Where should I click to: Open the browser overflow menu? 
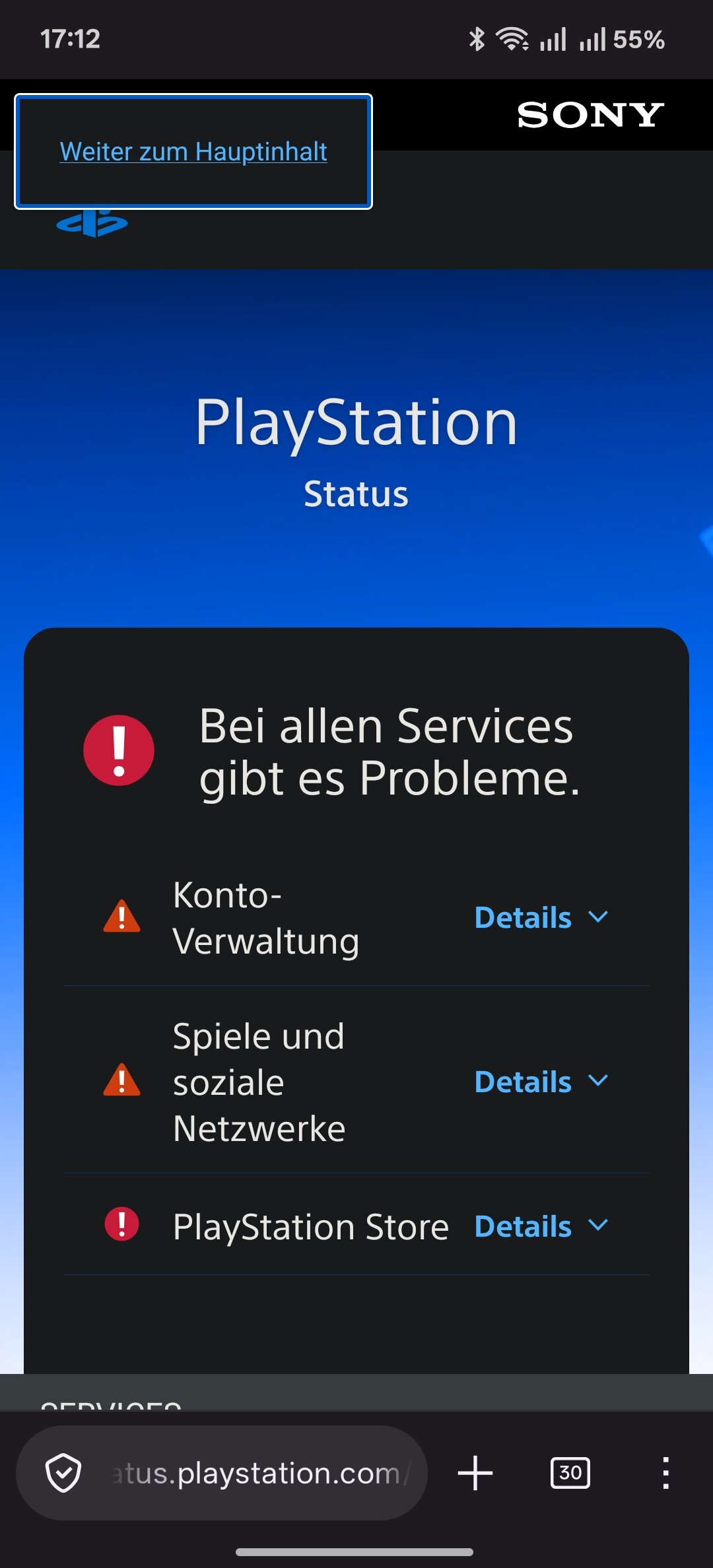click(x=665, y=1473)
